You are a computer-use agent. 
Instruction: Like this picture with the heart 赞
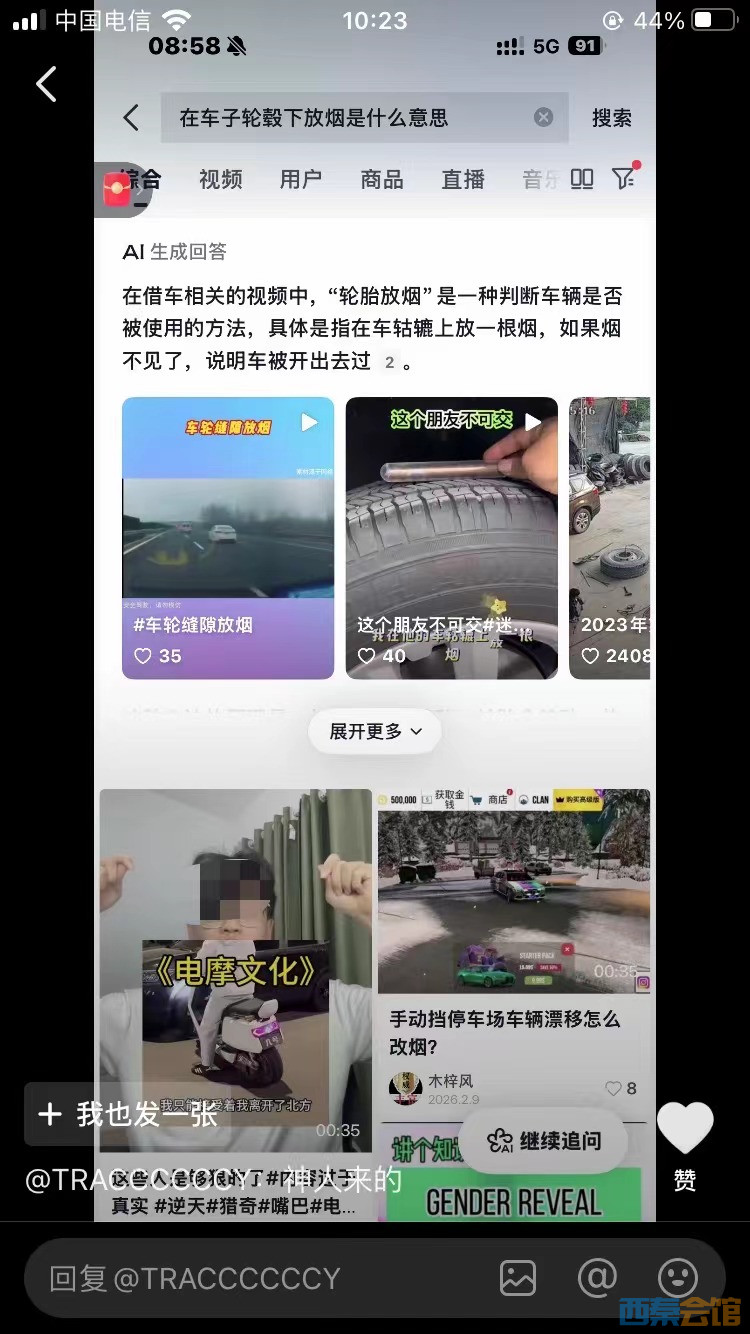685,1130
